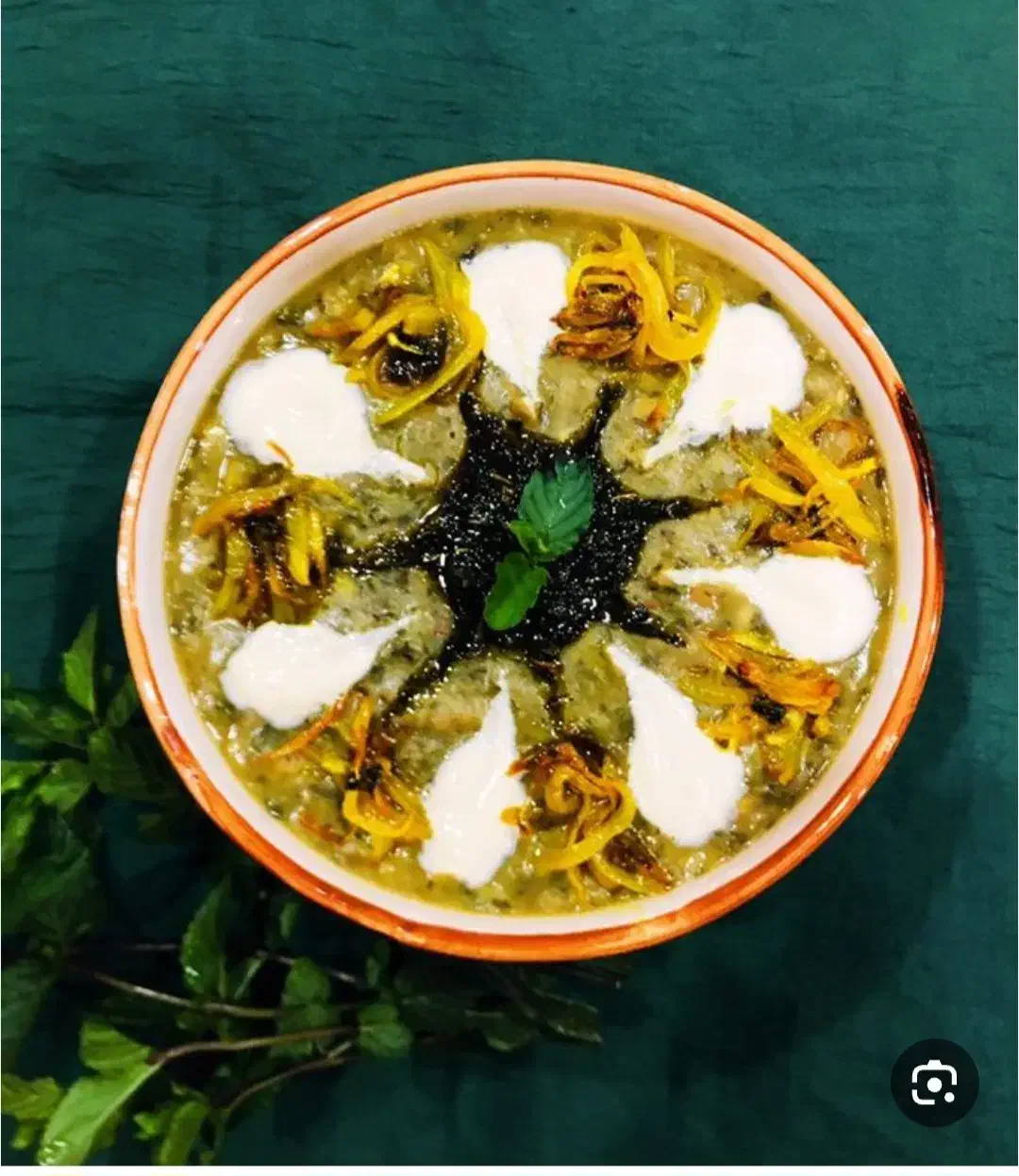Tap the visual search lens icon
Viewport: 1019px width, 1176px height.
[x=934, y=1083]
